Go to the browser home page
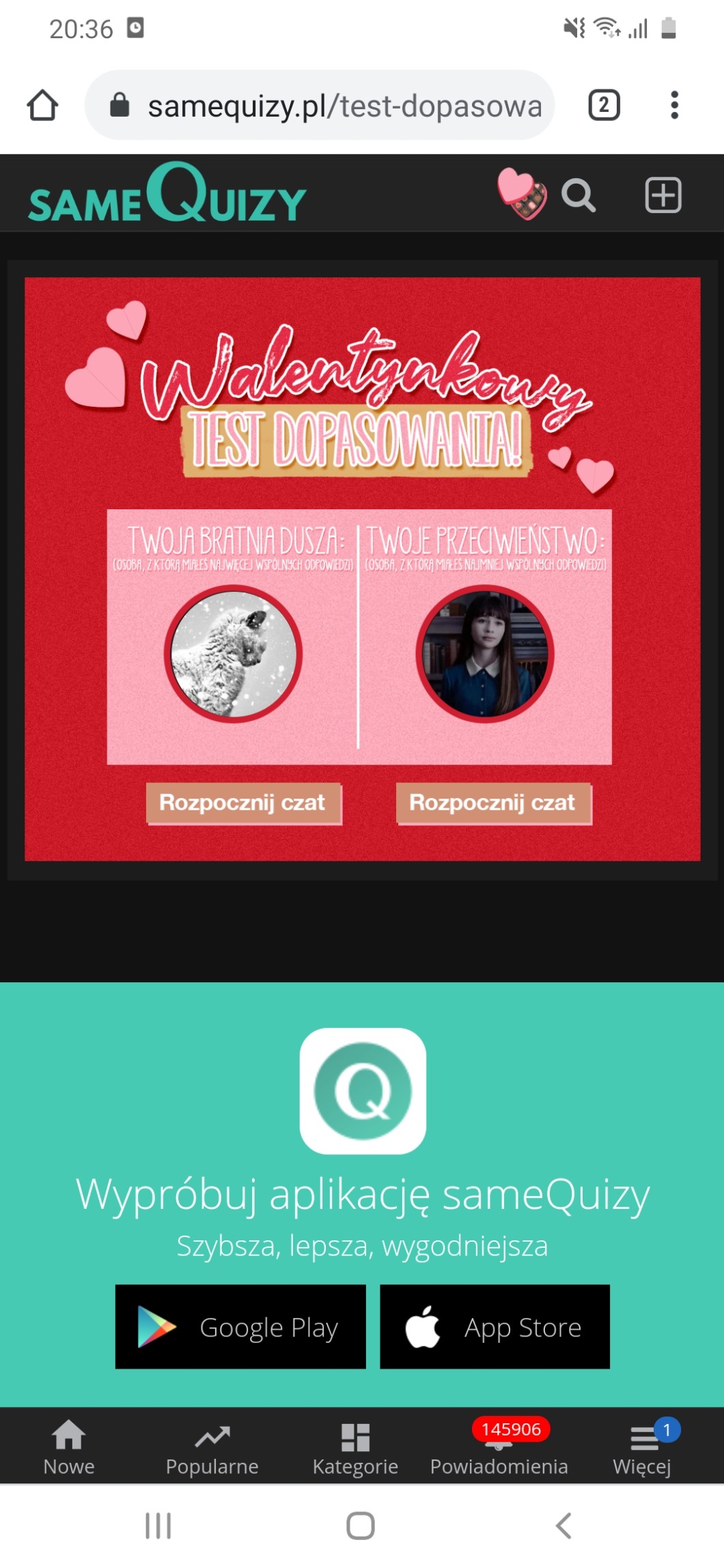The width and height of the screenshot is (724, 1568). pyautogui.click(x=42, y=105)
